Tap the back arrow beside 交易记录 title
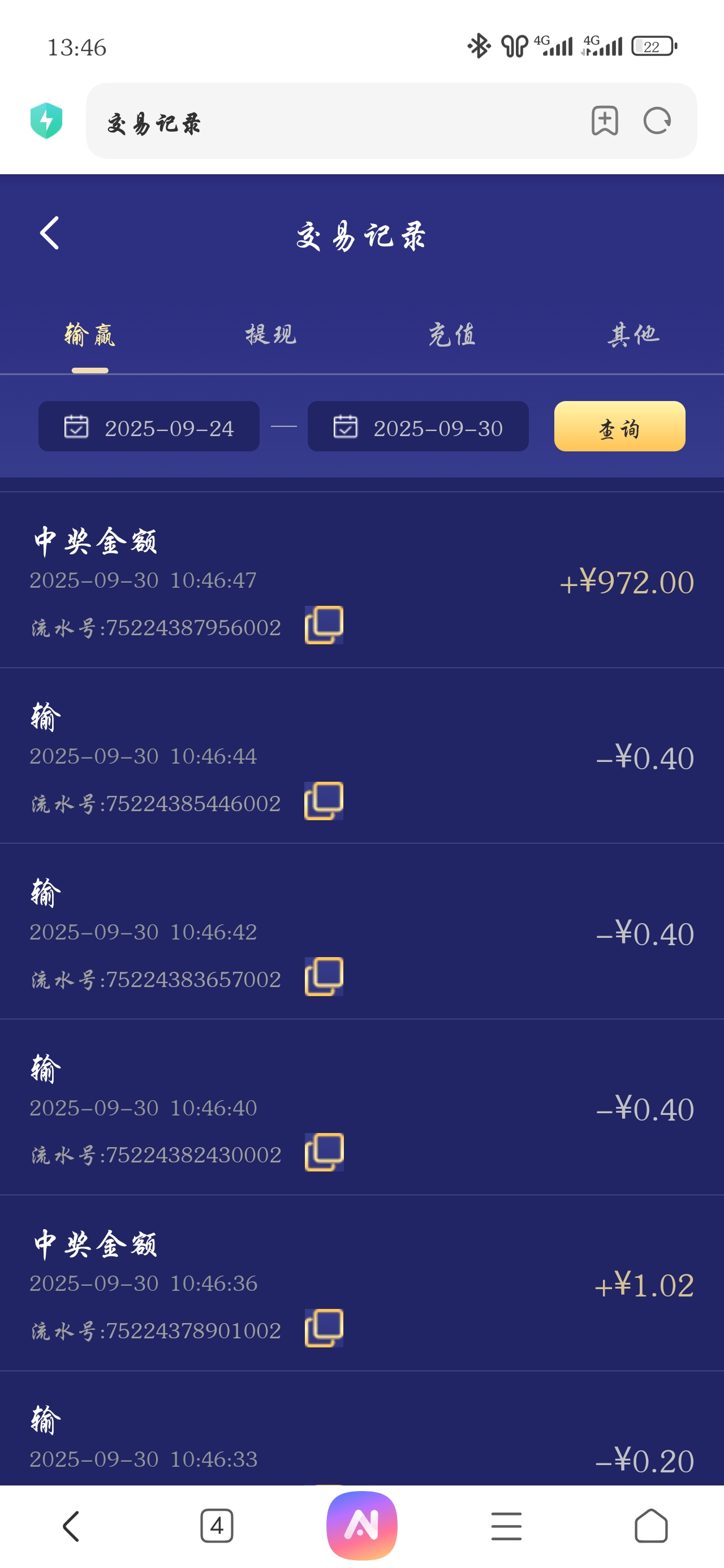 48,233
